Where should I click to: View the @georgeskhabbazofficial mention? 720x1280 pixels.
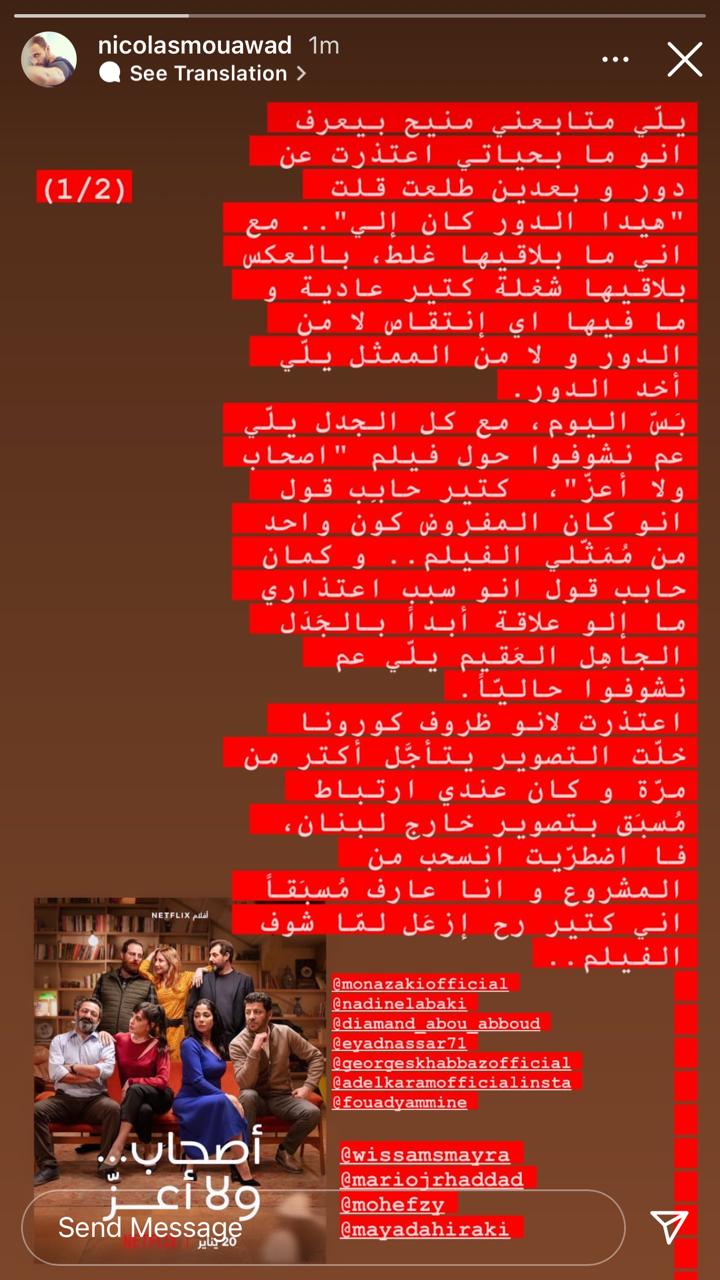pyautogui.click(x=451, y=1063)
